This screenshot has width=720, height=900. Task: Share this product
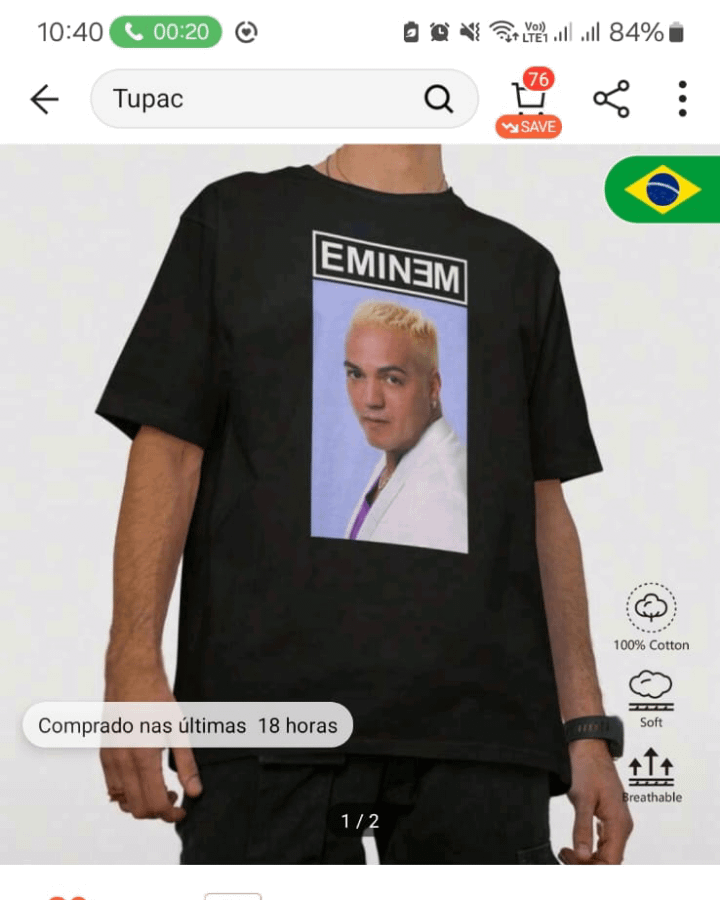[611, 99]
